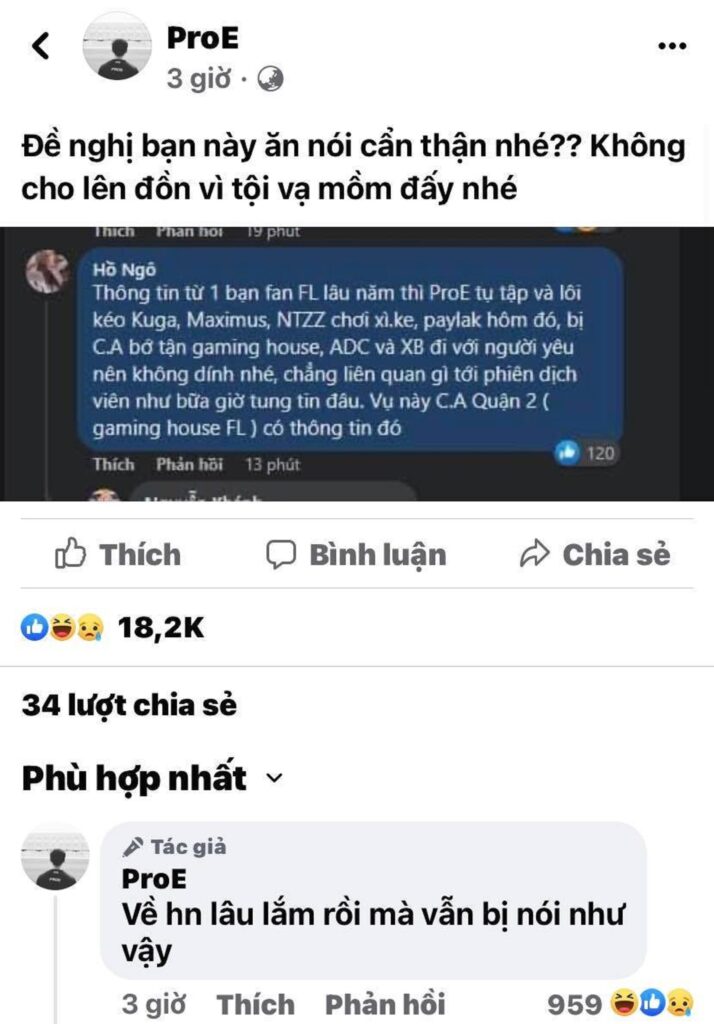This screenshot has height=1024, width=714.
Task: Open the post's three-dot options menu
Action: point(671,46)
